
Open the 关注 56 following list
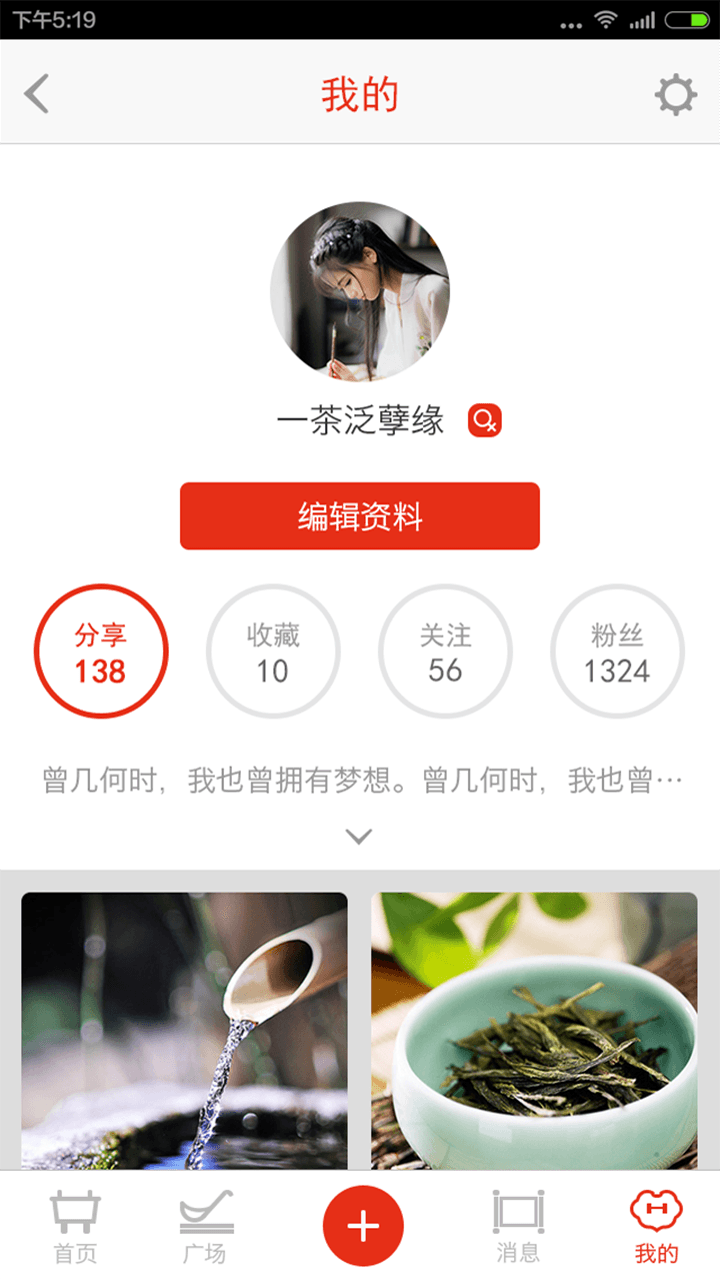point(445,651)
